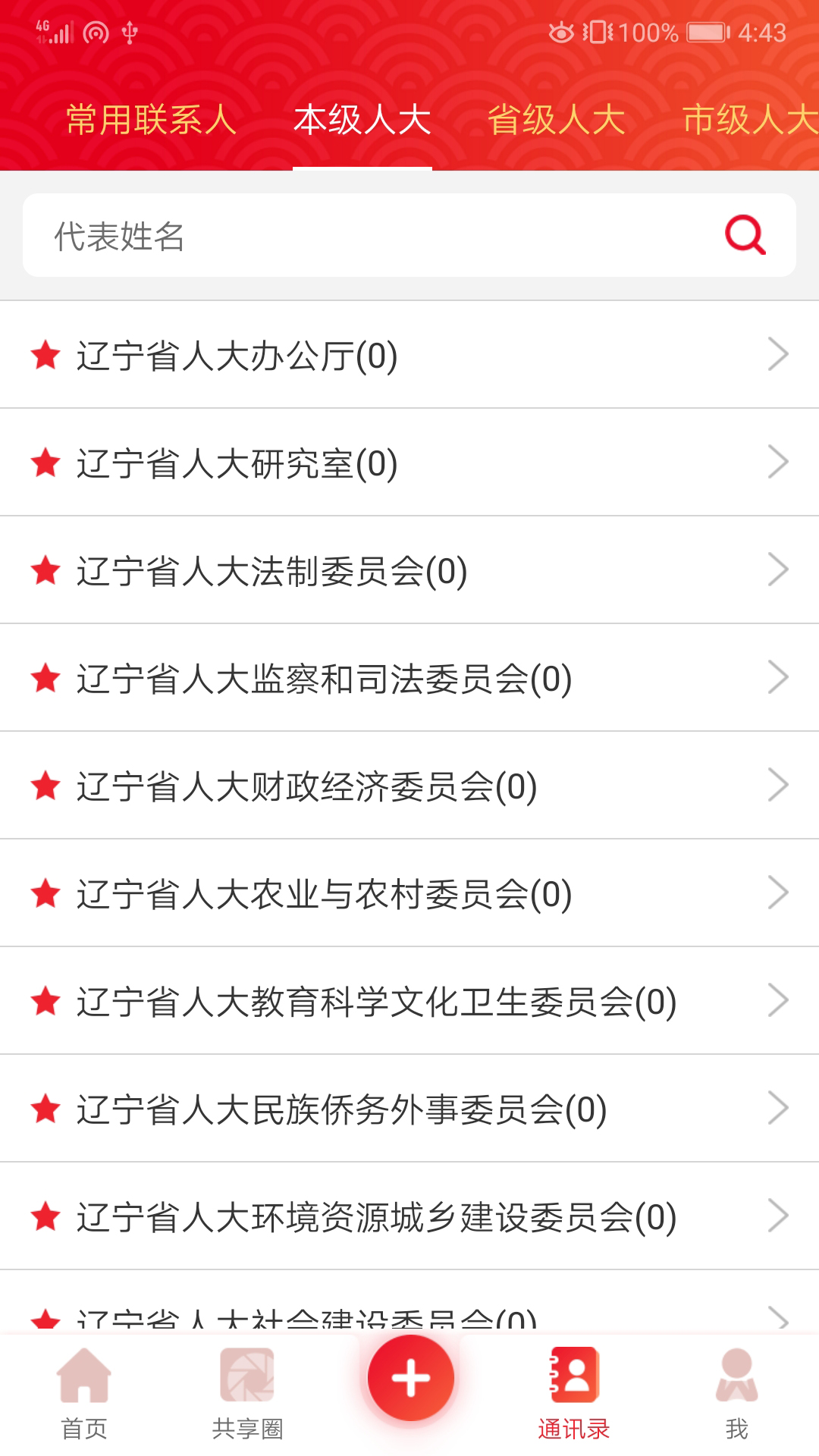
Task: Tap the magnifier search icon
Action: (x=745, y=235)
